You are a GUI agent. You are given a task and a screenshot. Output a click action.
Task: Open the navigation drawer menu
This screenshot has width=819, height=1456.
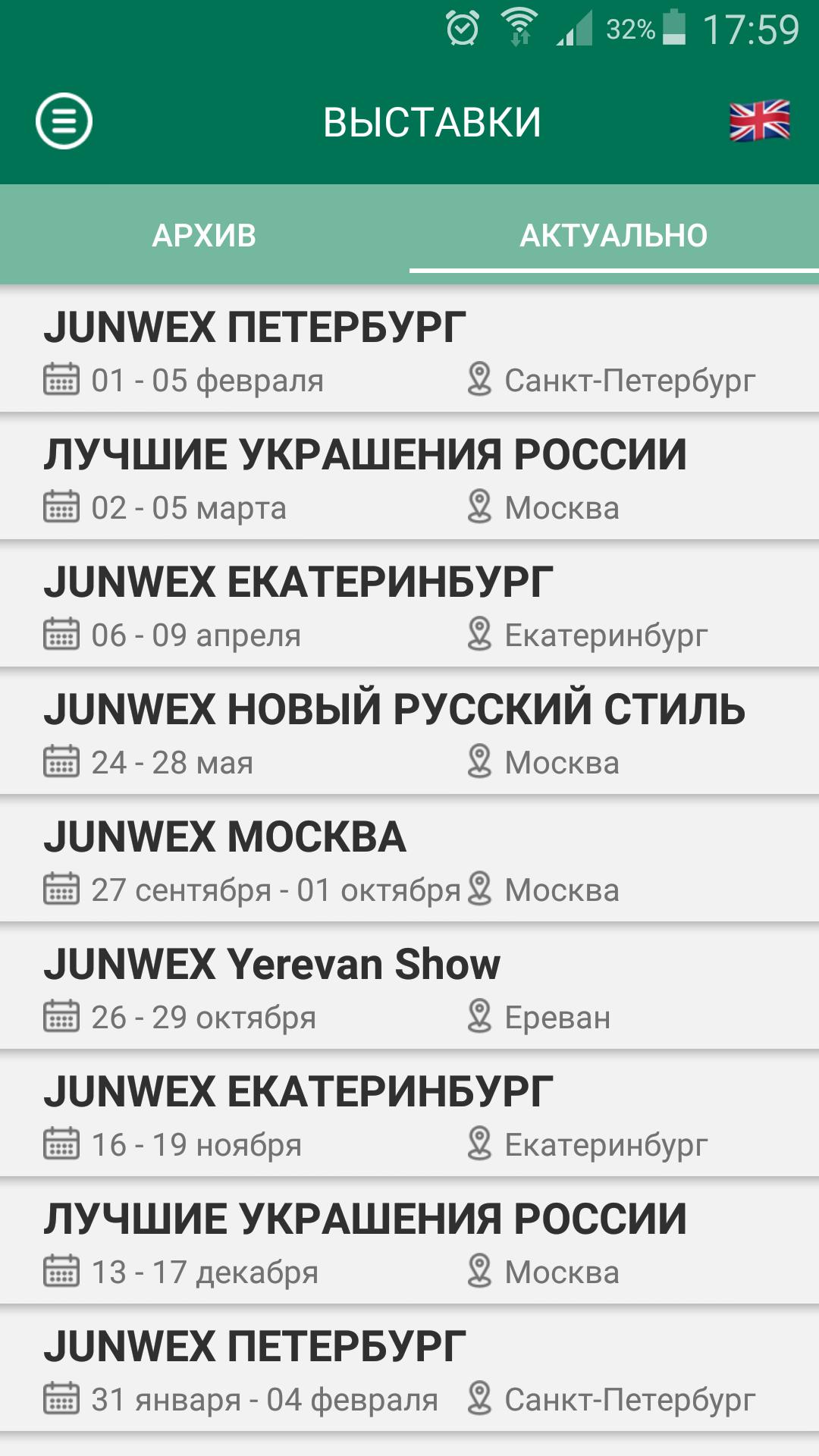tap(64, 120)
